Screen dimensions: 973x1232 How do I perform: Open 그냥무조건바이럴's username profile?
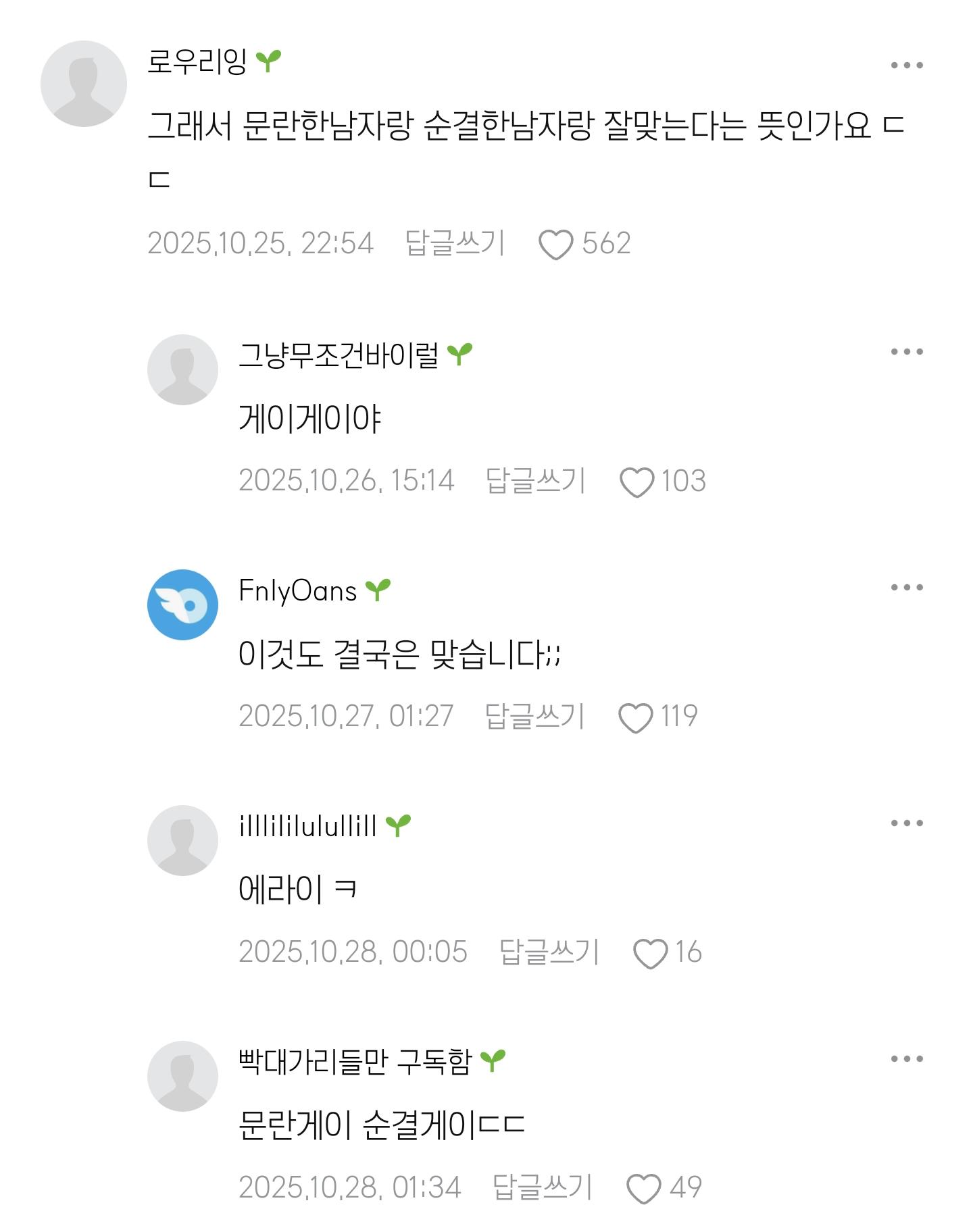[x=338, y=355]
